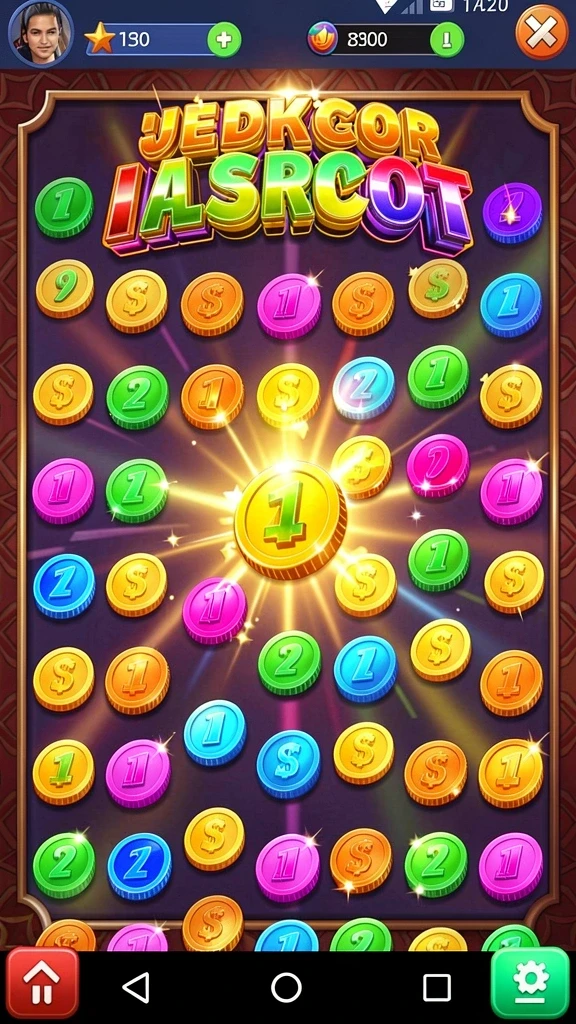Open the player profile avatar
The width and height of the screenshot is (576, 1024).
tap(40, 33)
